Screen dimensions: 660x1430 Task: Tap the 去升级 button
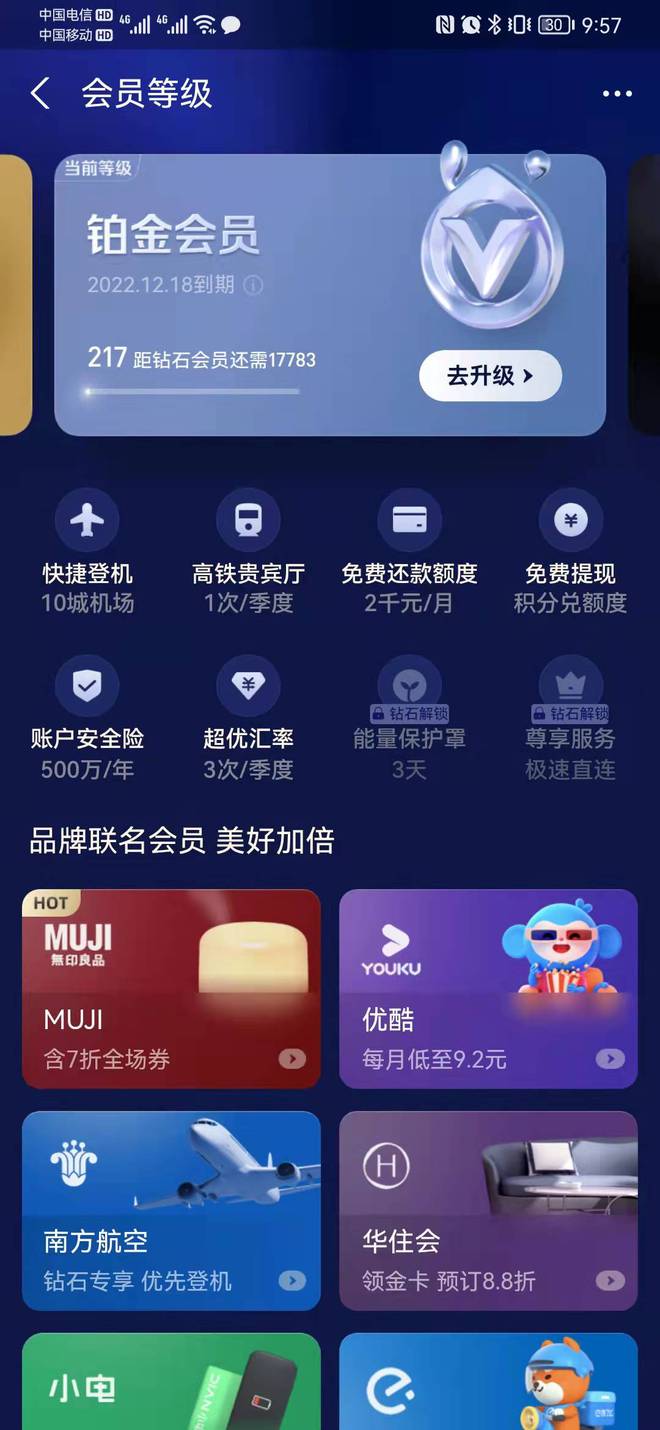pyautogui.click(x=490, y=376)
